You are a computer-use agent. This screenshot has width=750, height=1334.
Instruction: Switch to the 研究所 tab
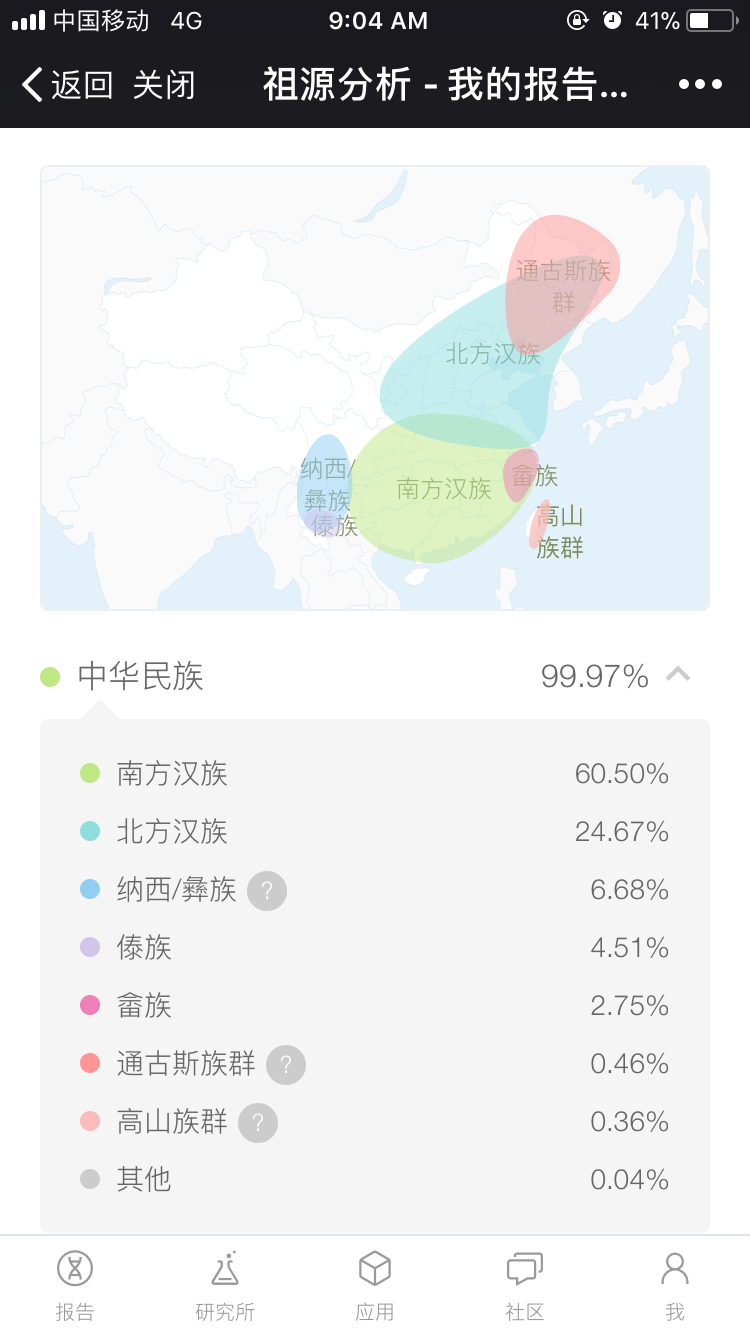225,1285
